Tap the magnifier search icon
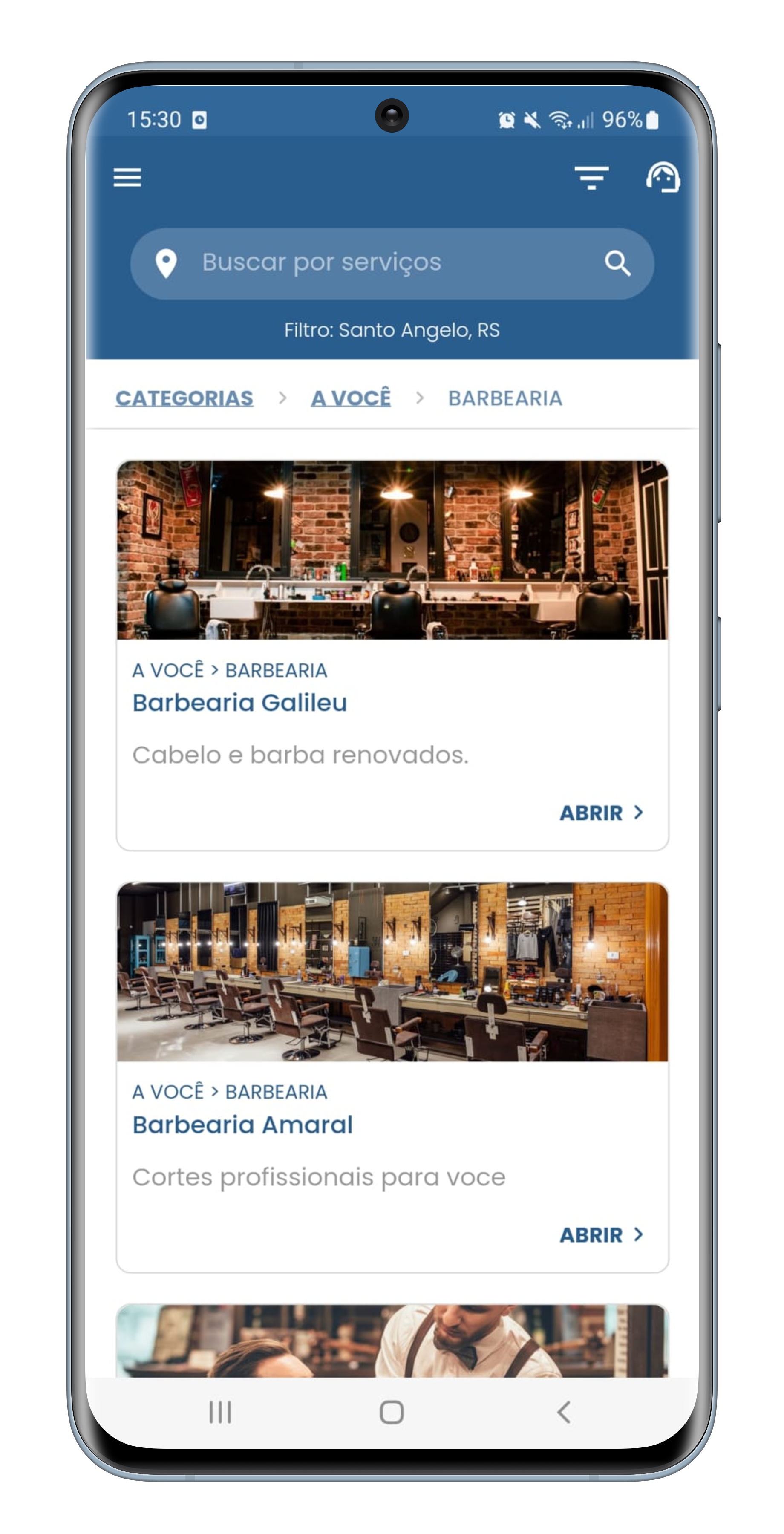This screenshot has height=1534, width=784. coord(617,263)
